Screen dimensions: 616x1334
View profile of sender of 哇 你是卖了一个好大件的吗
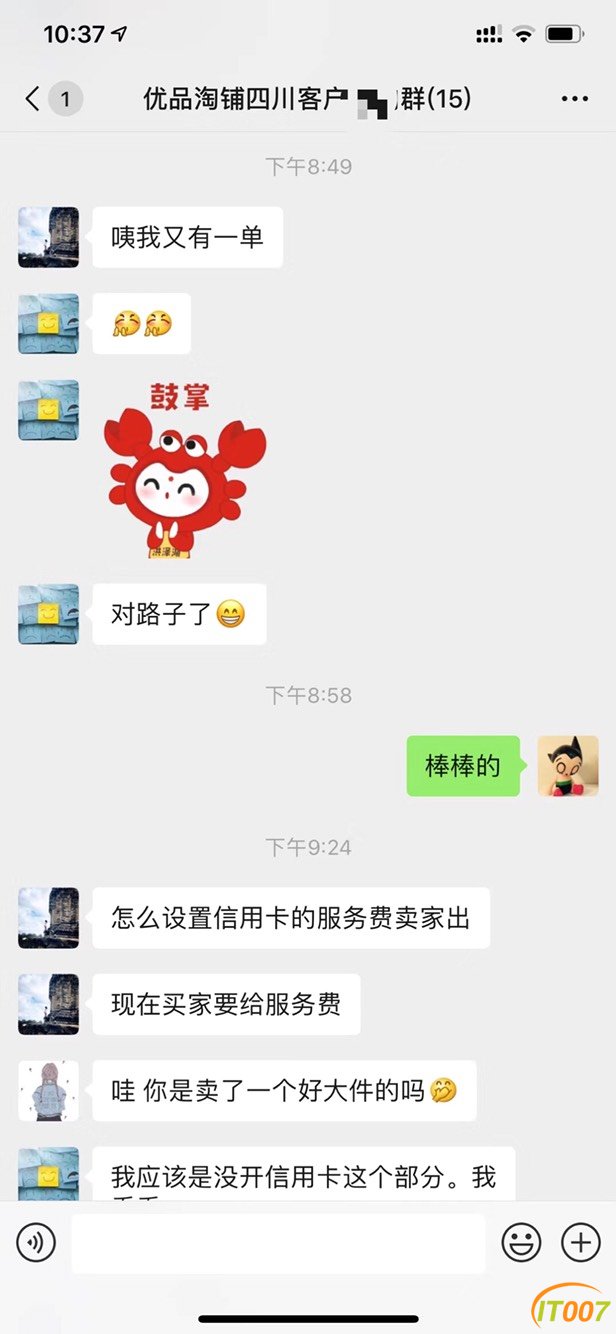(x=48, y=1090)
